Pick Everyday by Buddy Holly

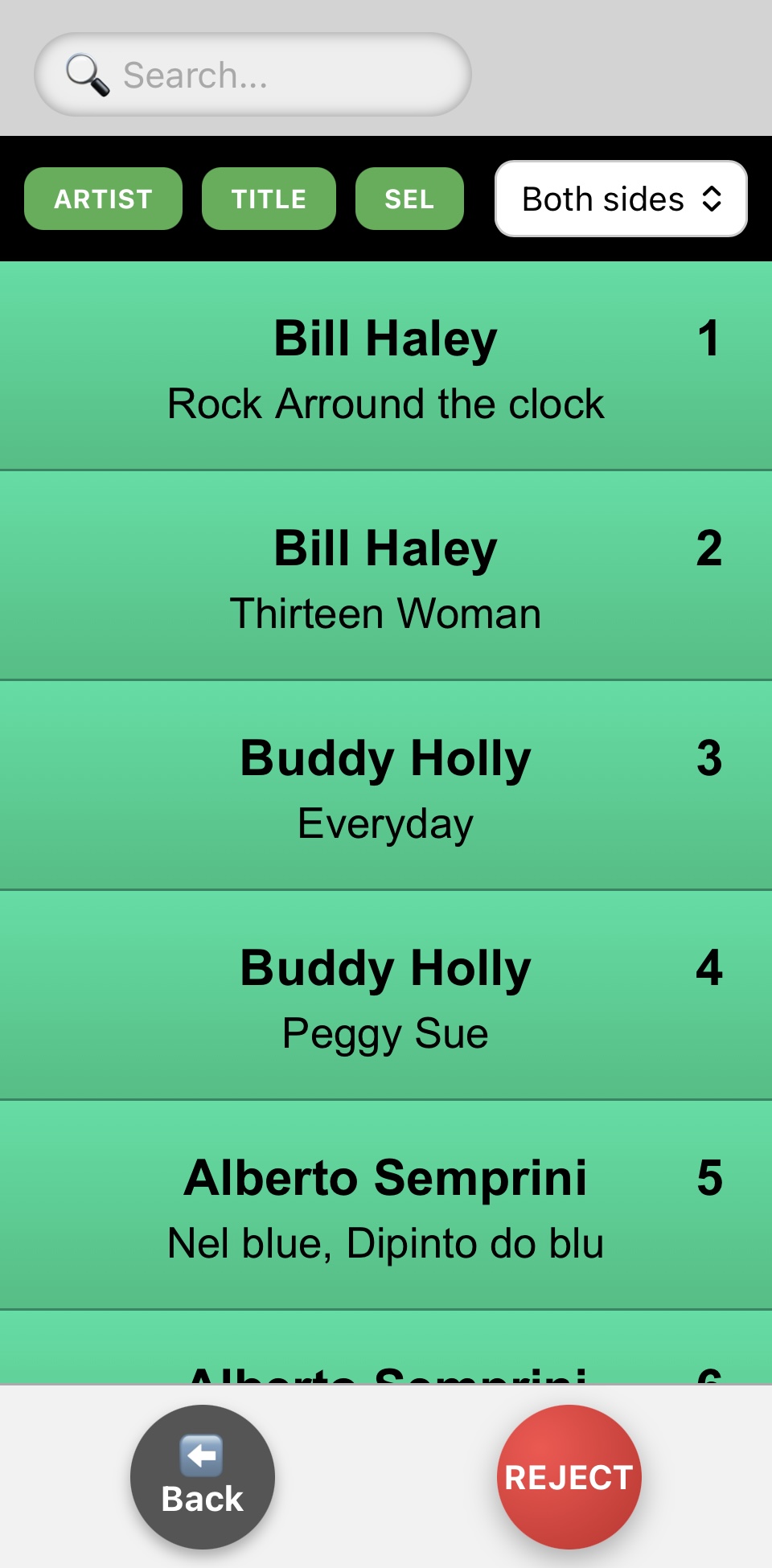(x=386, y=786)
